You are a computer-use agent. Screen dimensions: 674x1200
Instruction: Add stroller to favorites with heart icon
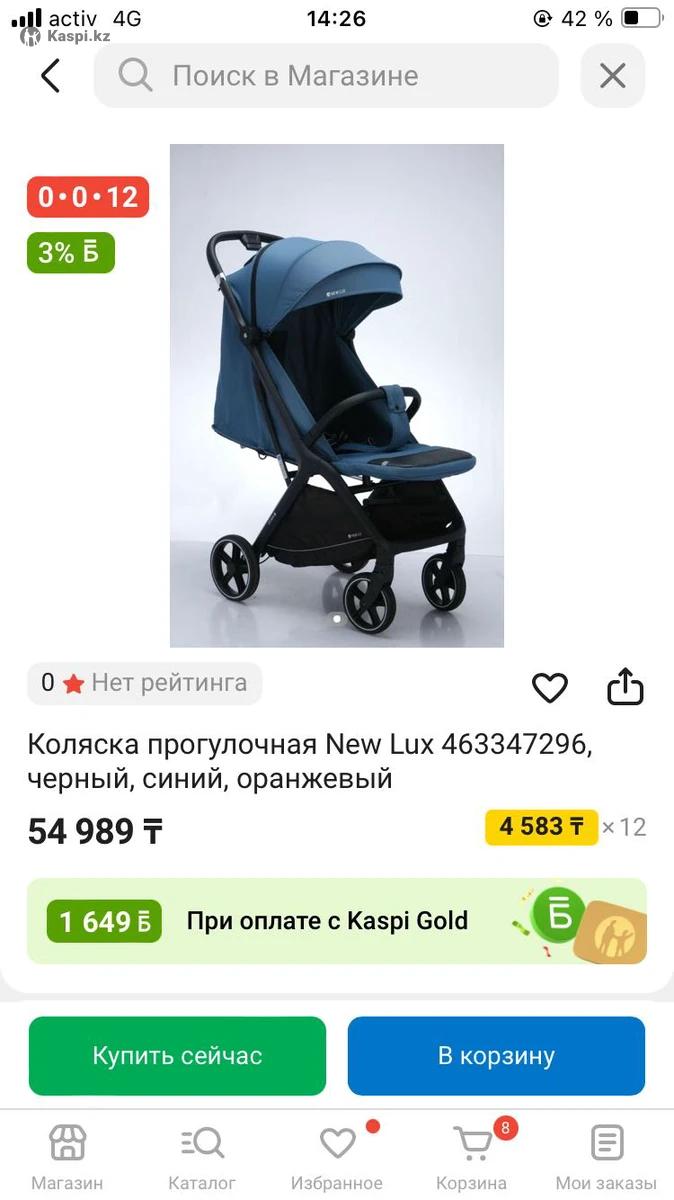[549, 688]
